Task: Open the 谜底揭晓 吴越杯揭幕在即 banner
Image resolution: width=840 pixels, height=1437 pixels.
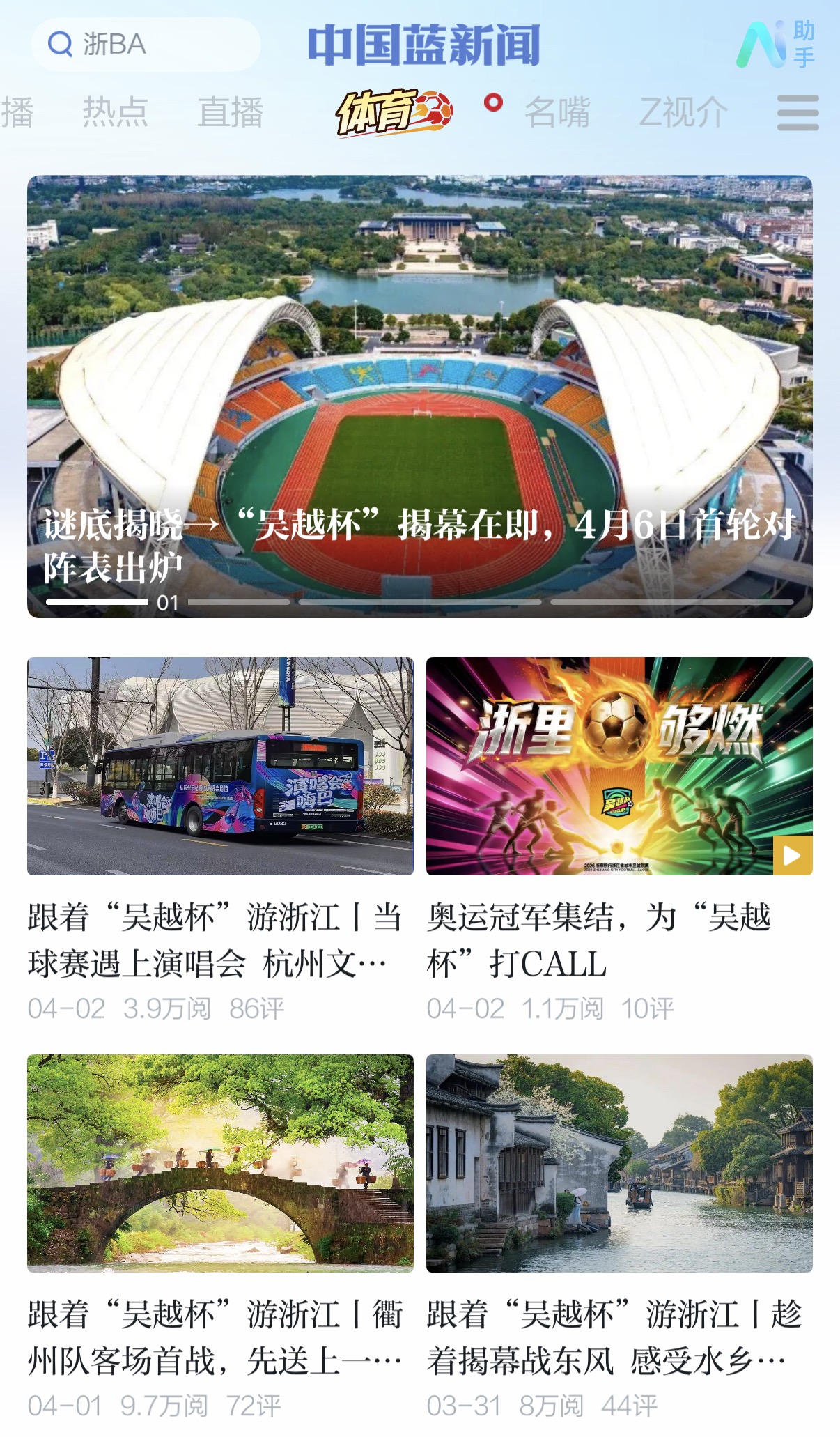Action: (x=419, y=396)
